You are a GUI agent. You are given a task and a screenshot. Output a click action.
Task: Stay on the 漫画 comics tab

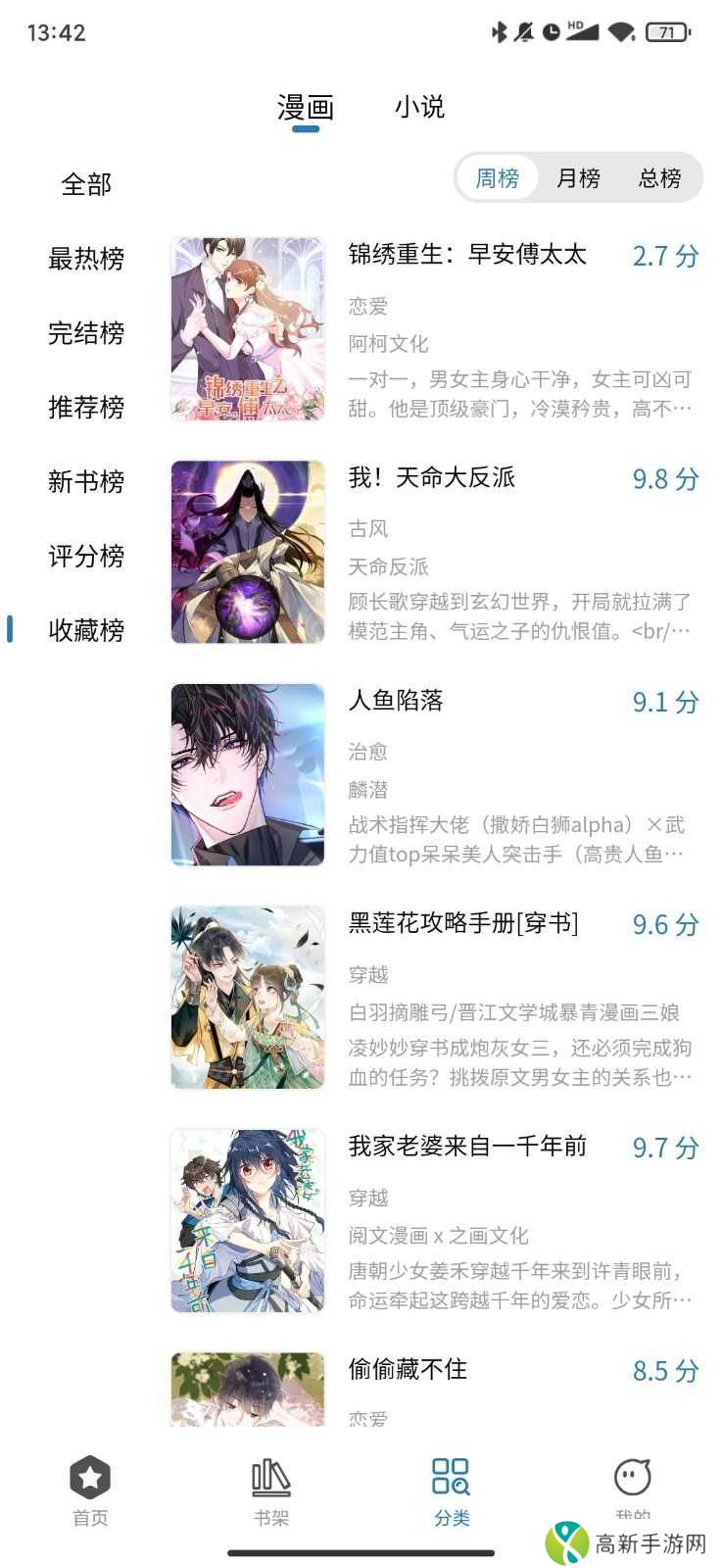tap(307, 106)
